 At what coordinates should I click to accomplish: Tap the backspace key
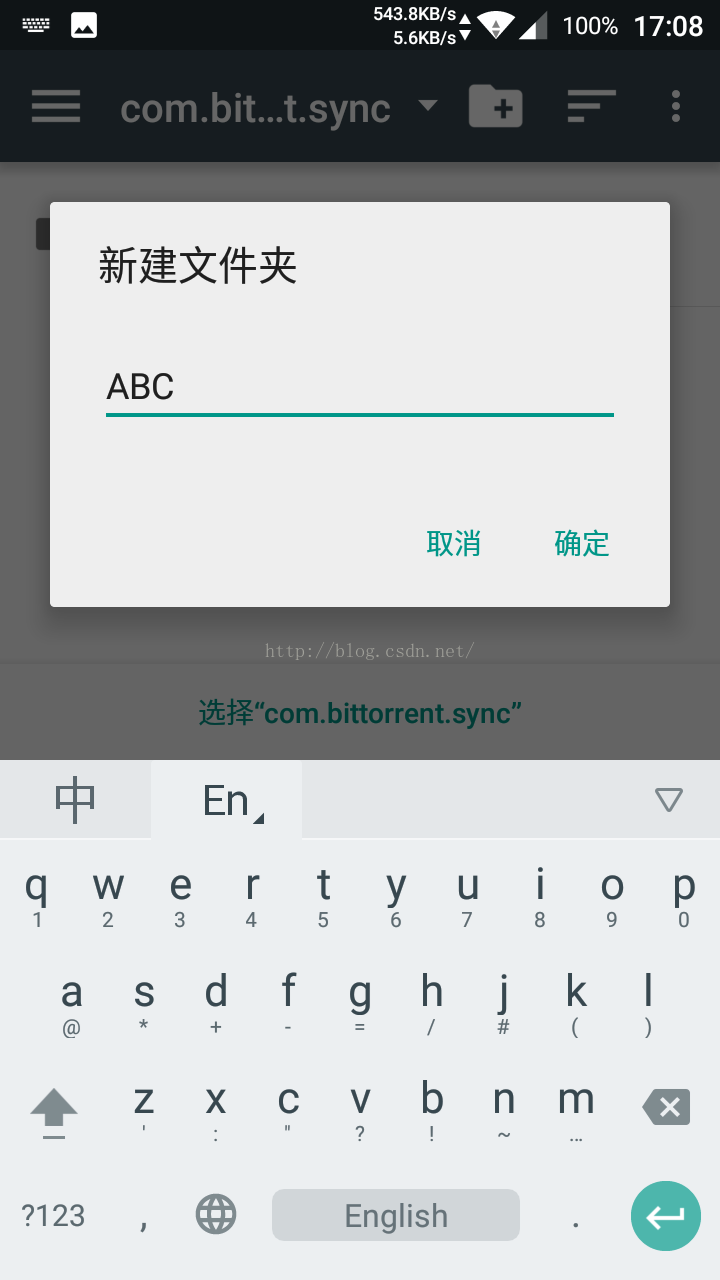[x=666, y=1107]
